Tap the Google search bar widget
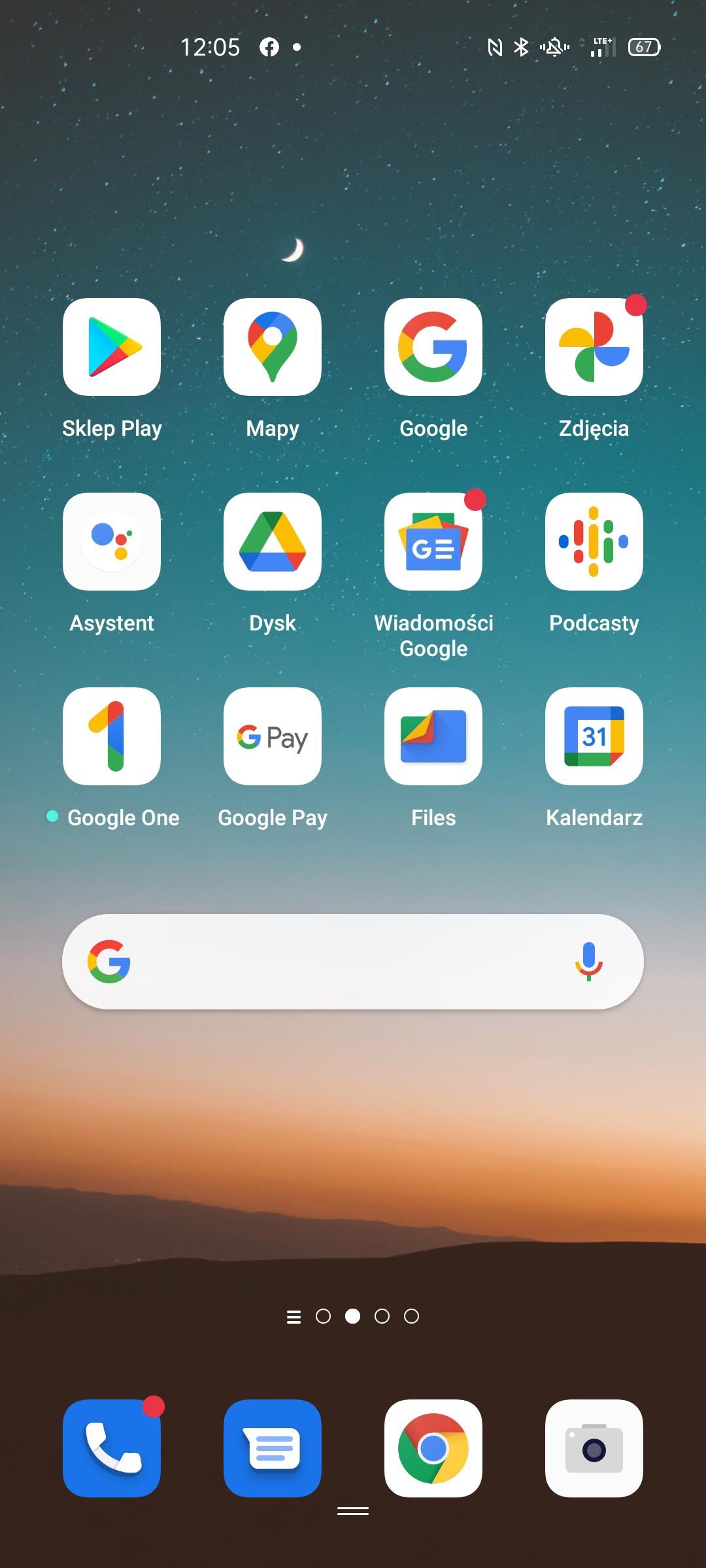 click(x=353, y=962)
